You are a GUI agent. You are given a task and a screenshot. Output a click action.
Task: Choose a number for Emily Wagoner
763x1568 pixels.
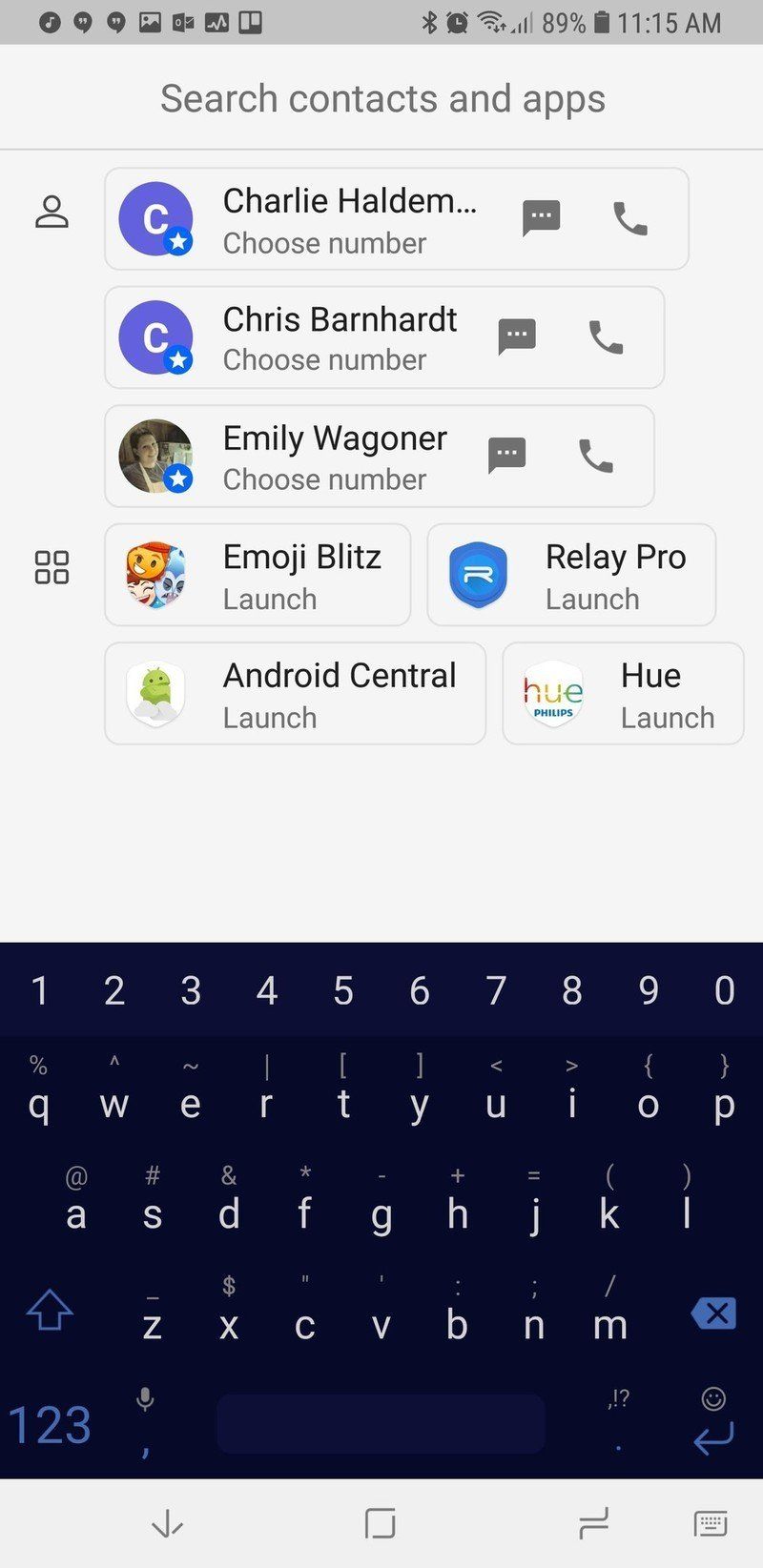(x=324, y=479)
